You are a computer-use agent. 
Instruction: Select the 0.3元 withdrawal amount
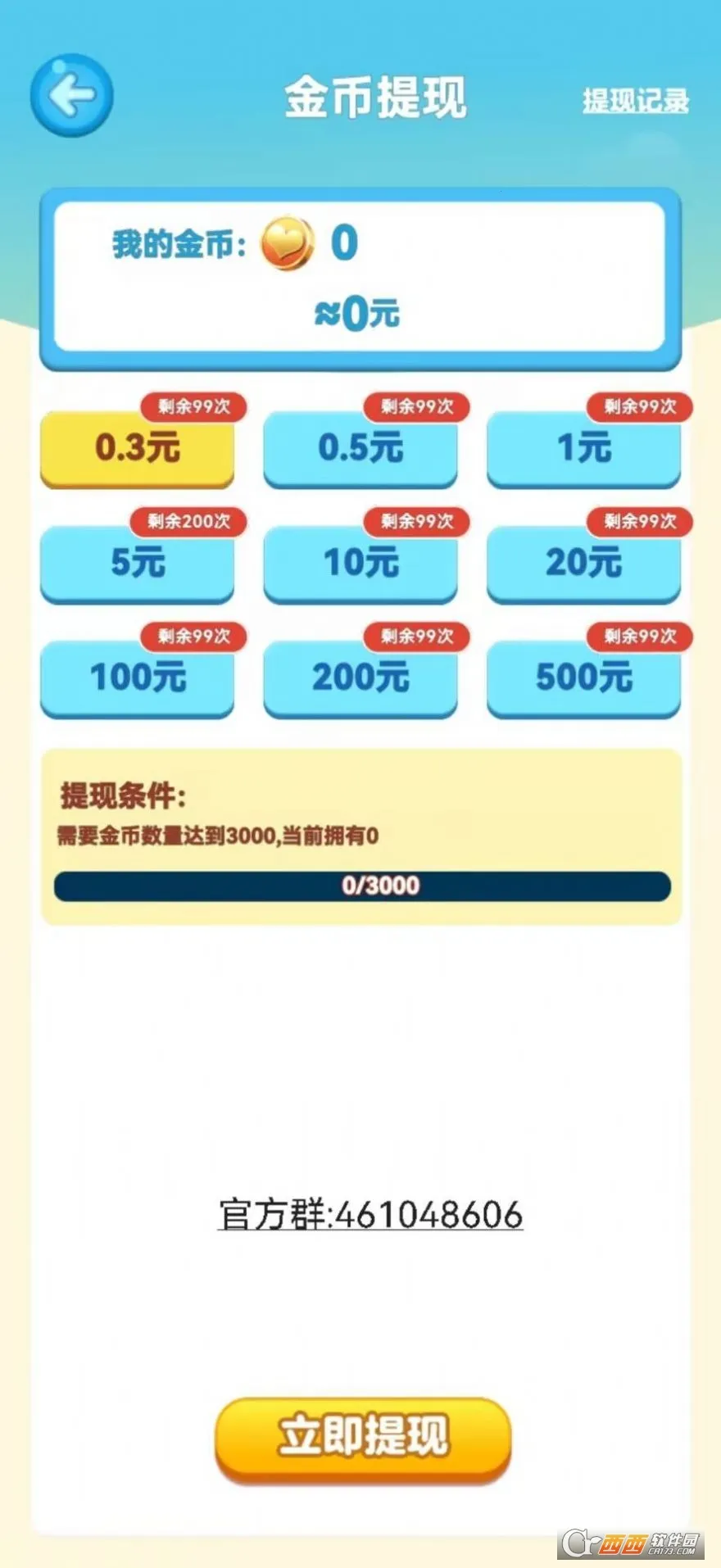(138, 448)
